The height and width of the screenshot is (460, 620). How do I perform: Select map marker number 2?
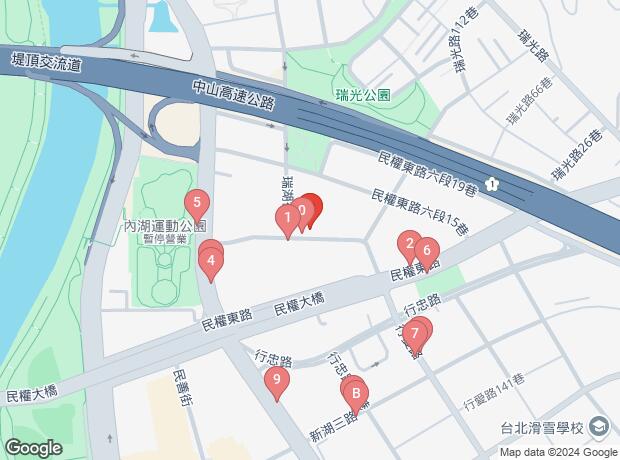click(x=408, y=242)
